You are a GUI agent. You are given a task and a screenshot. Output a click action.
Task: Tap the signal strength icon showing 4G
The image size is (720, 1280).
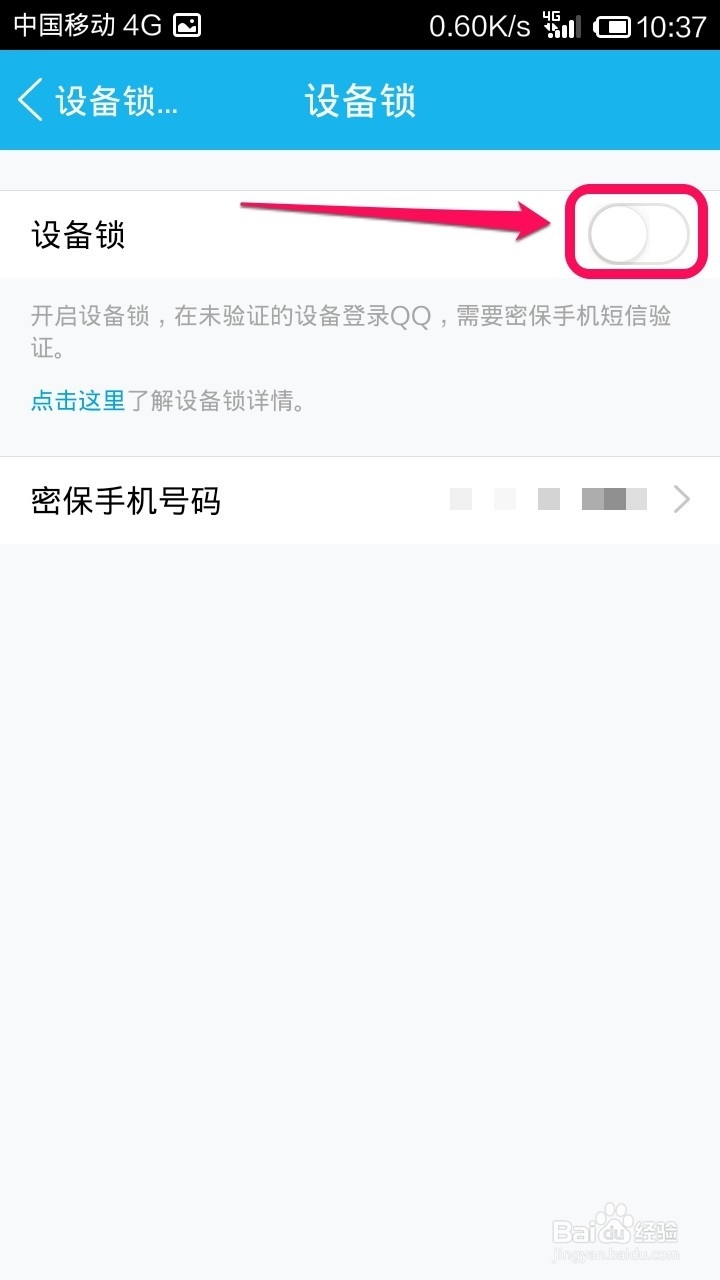coord(563,24)
